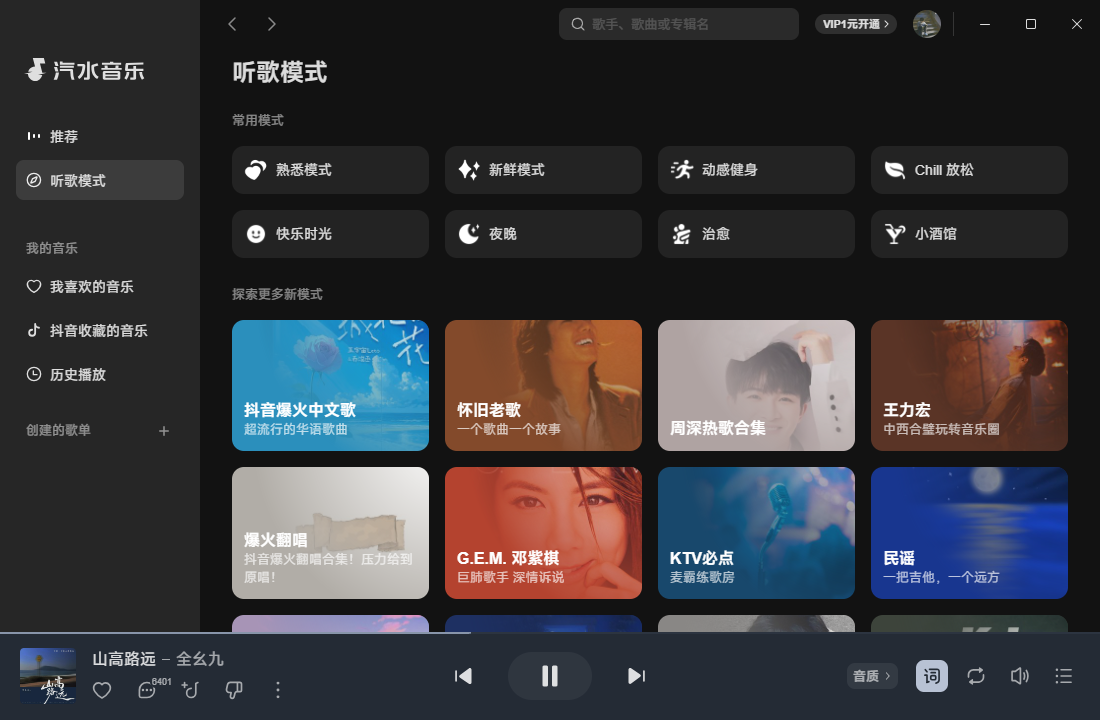Like the song 山高路远
1100x720 pixels.
(102, 690)
